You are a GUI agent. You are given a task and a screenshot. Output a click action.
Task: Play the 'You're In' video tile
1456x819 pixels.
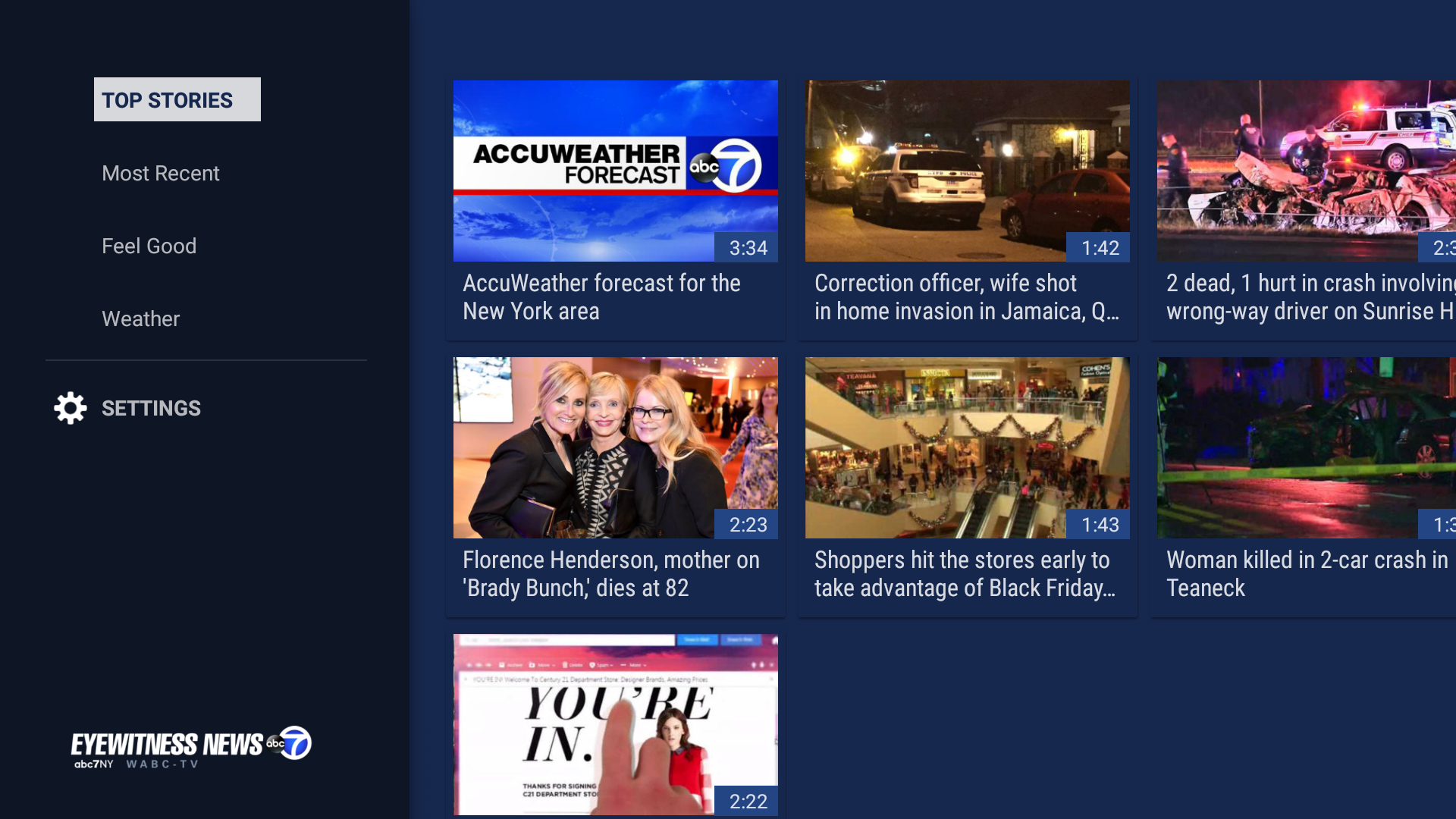pos(615,724)
